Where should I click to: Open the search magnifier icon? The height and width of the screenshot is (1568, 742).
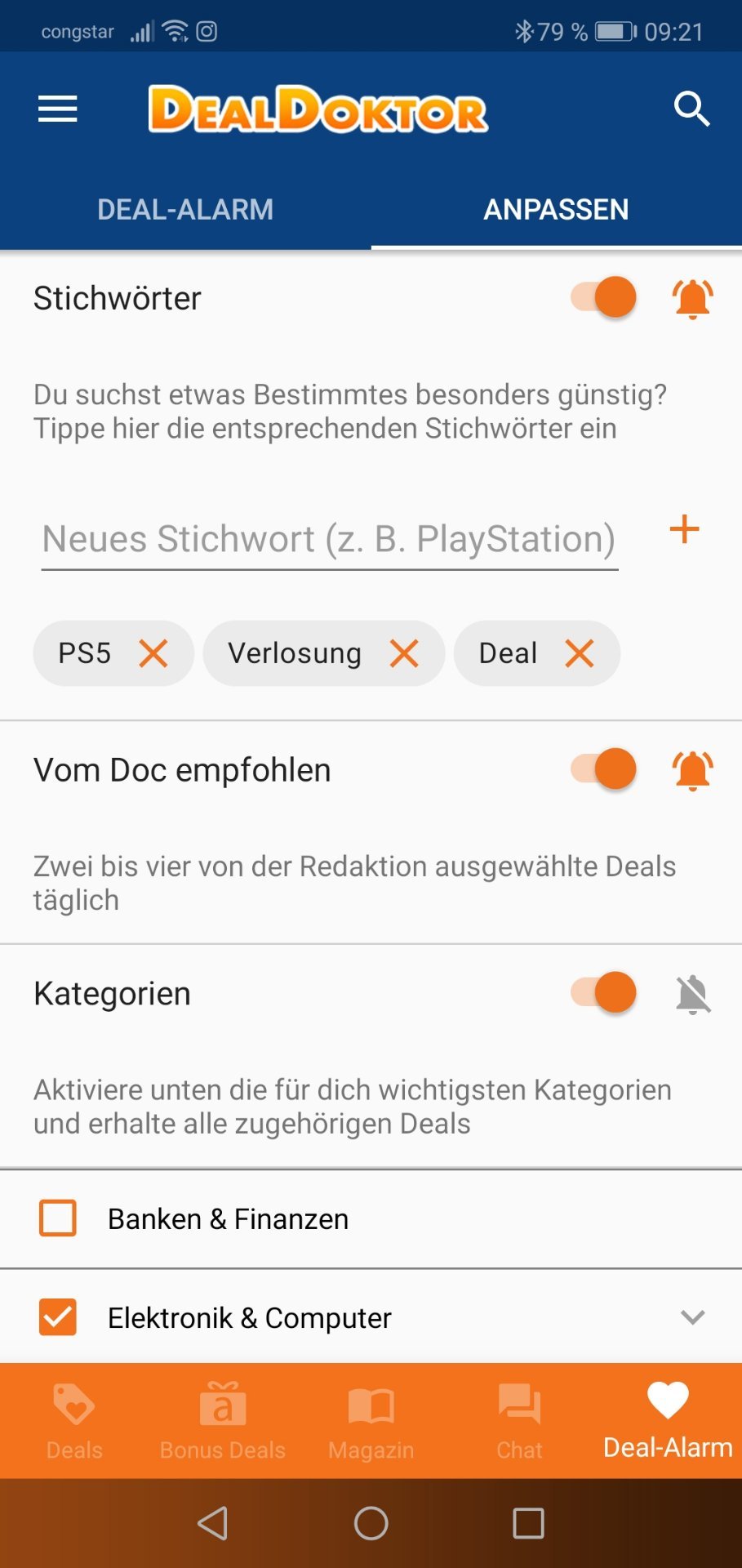pyautogui.click(x=691, y=109)
